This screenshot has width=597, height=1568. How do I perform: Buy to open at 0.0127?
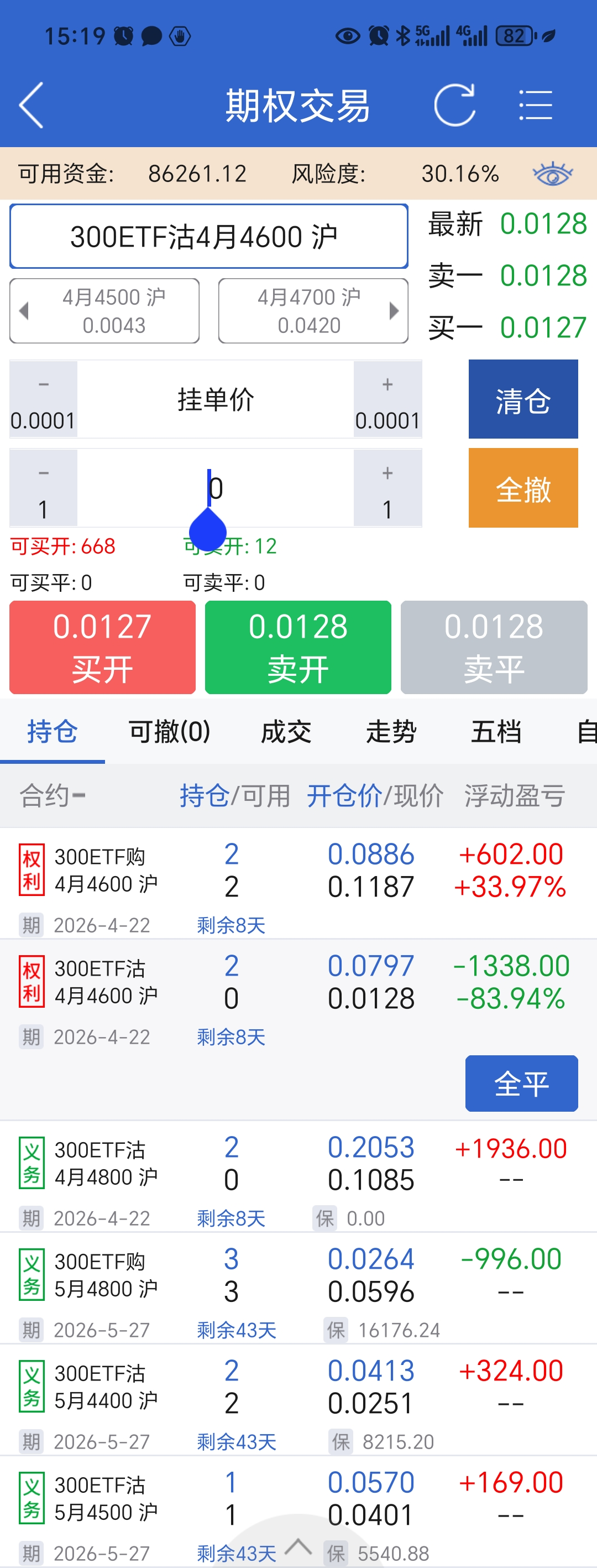(102, 647)
